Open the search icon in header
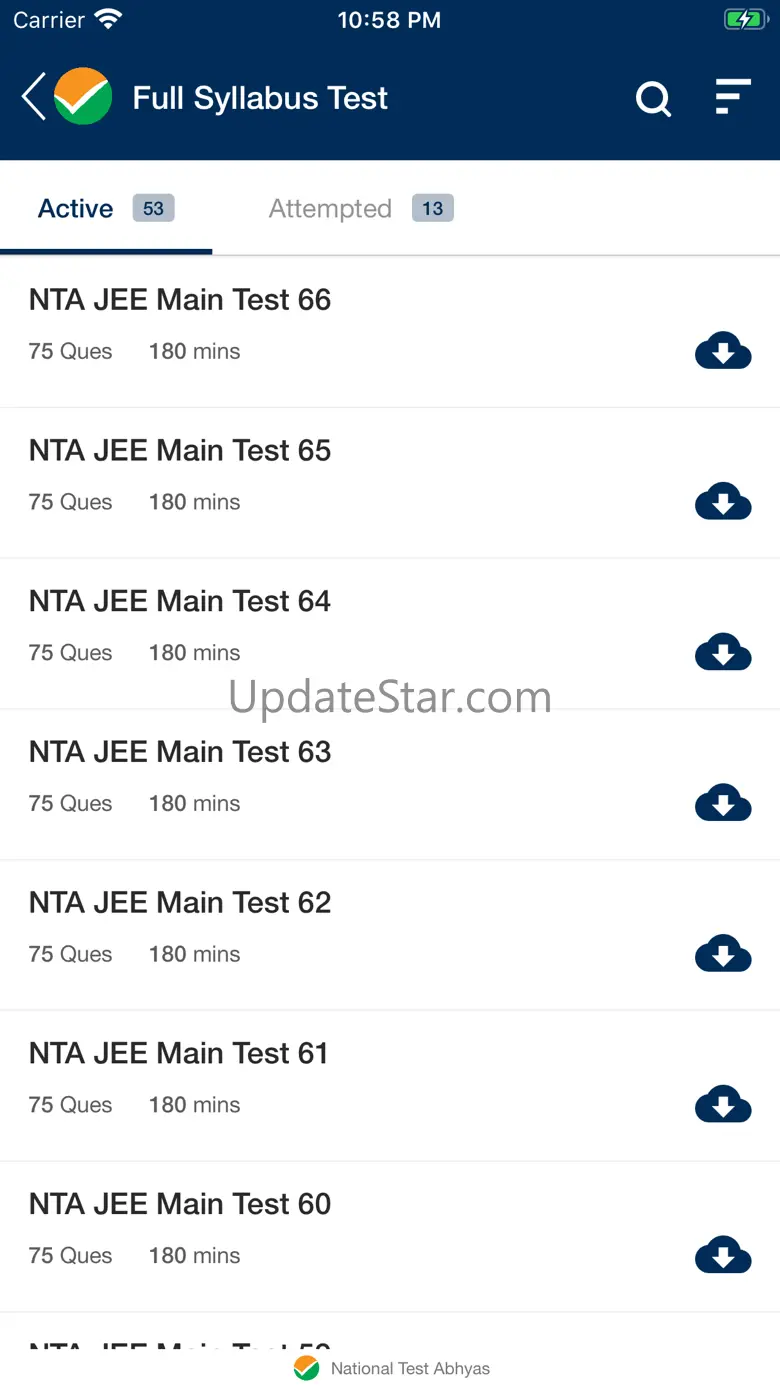The image size is (780, 1387). tap(653, 99)
